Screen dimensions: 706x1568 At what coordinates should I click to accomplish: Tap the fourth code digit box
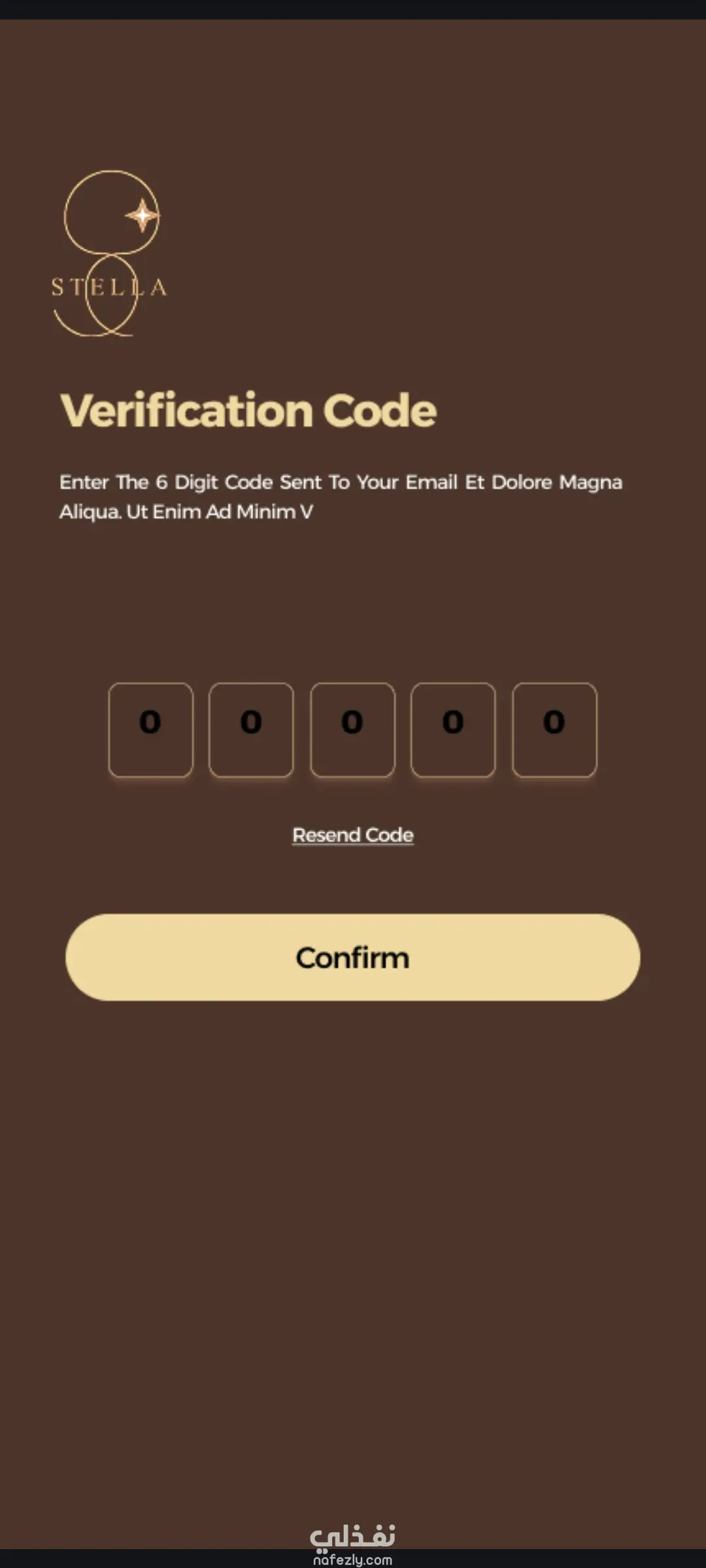[453, 730]
